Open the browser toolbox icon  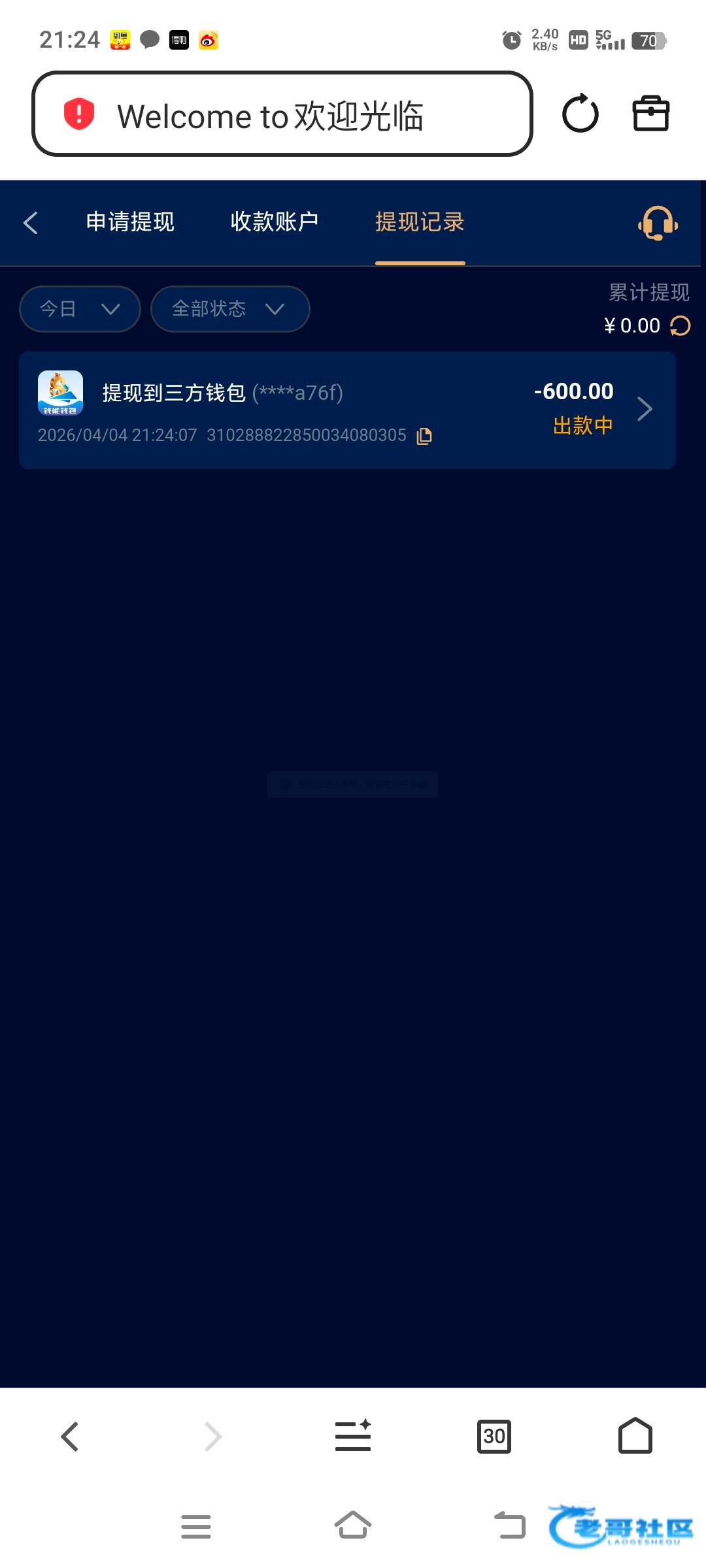pyautogui.click(x=651, y=114)
